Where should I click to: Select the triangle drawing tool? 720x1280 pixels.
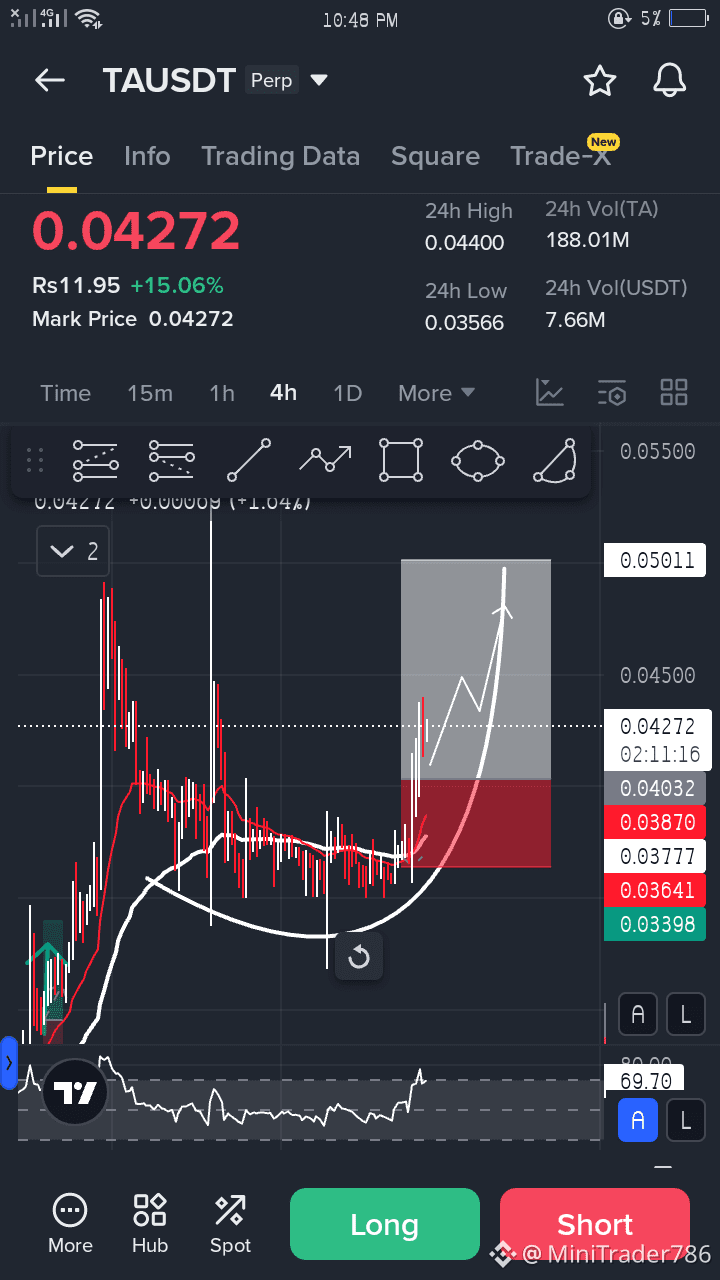554,460
